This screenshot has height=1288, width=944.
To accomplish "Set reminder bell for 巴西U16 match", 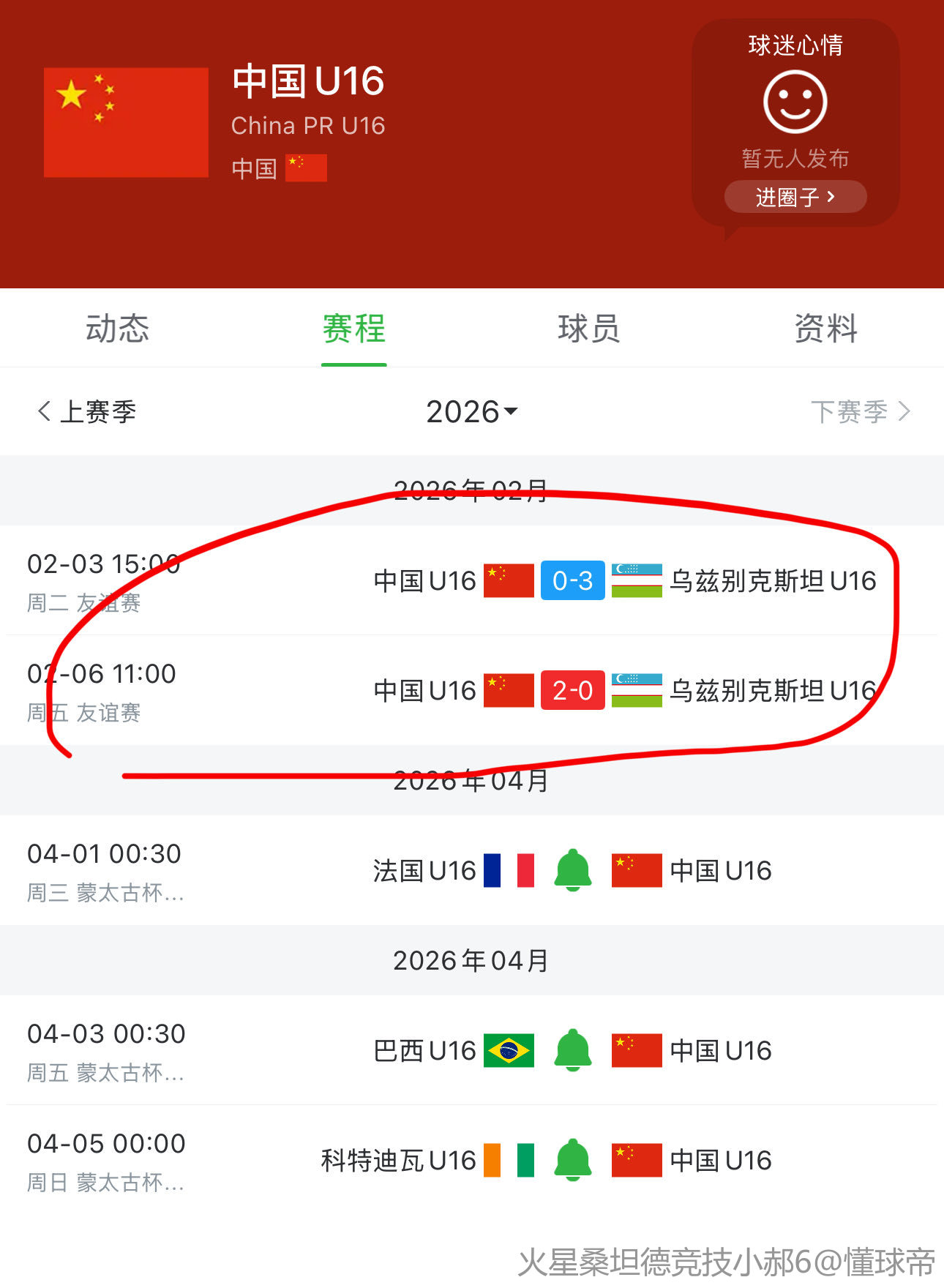I will pyautogui.click(x=573, y=1050).
